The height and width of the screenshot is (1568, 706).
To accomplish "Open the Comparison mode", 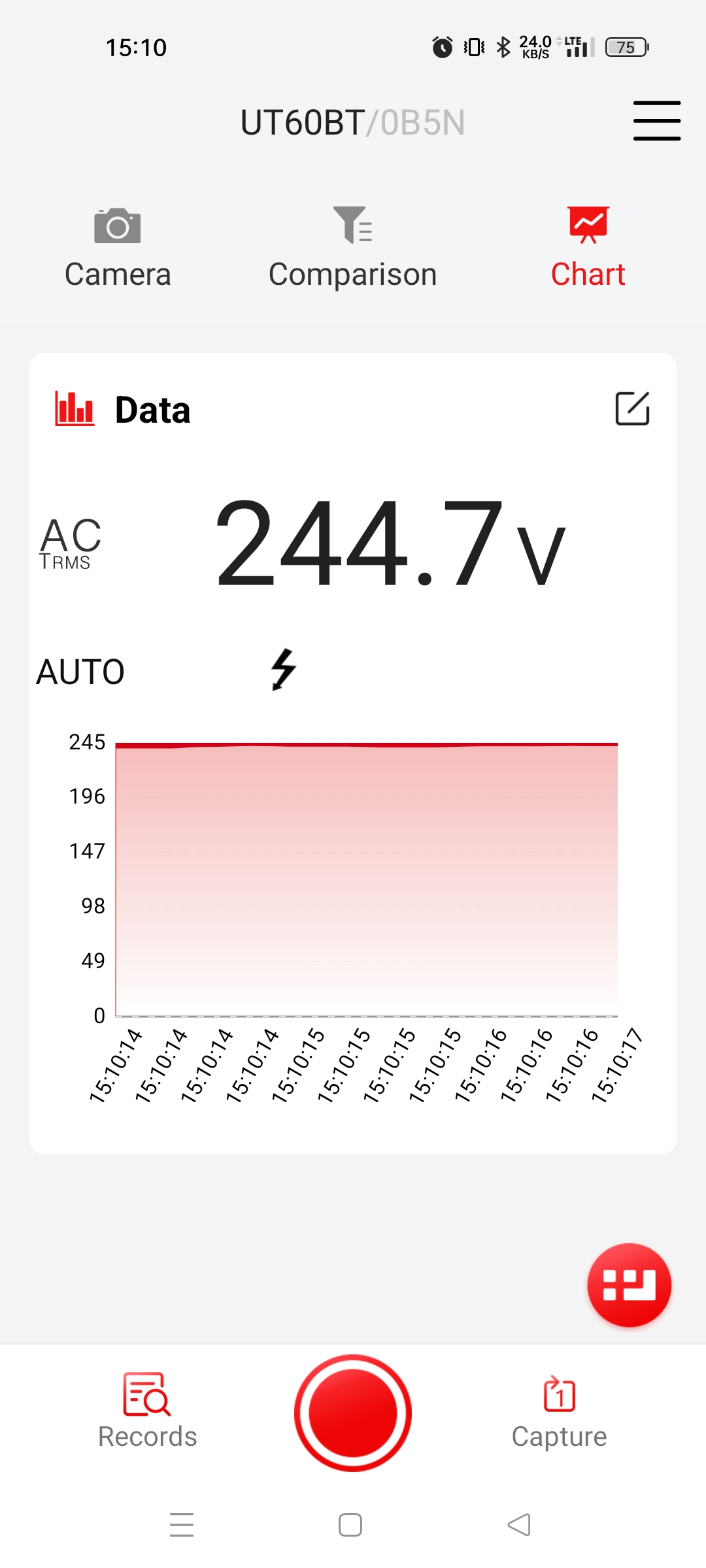I will [x=352, y=248].
